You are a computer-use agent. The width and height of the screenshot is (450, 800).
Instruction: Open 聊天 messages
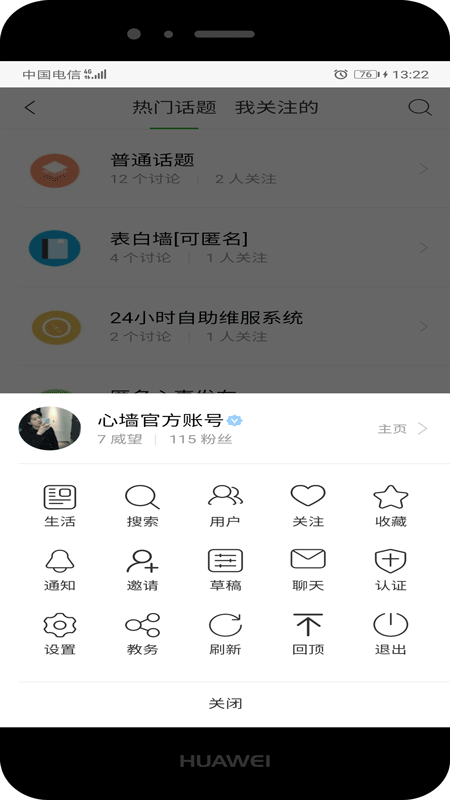click(308, 570)
